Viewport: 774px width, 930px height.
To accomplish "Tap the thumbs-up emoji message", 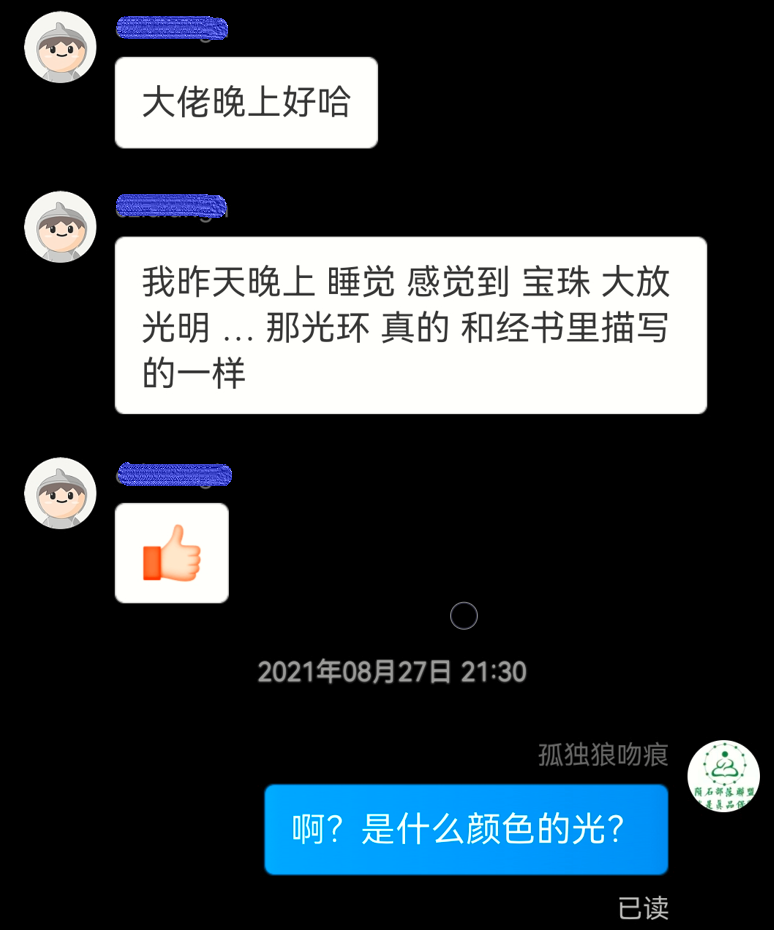I will click(x=172, y=553).
